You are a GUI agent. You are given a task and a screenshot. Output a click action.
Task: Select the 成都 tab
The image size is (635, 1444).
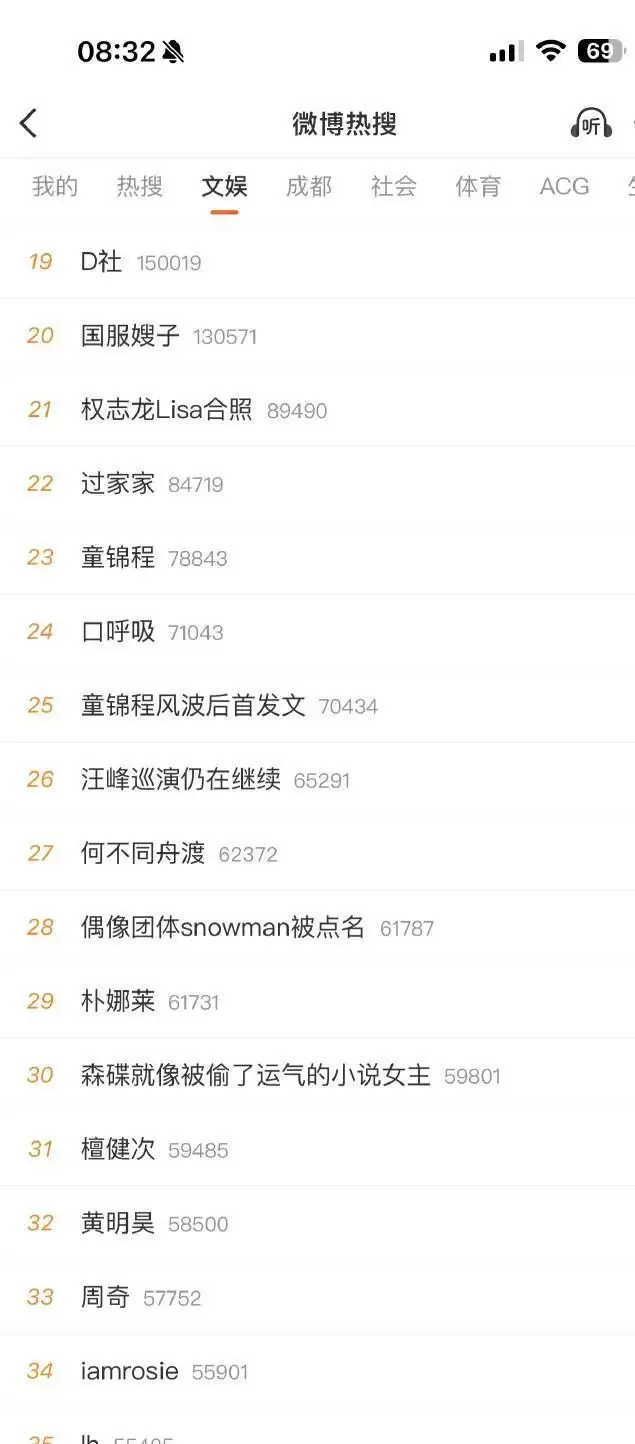[x=308, y=186]
